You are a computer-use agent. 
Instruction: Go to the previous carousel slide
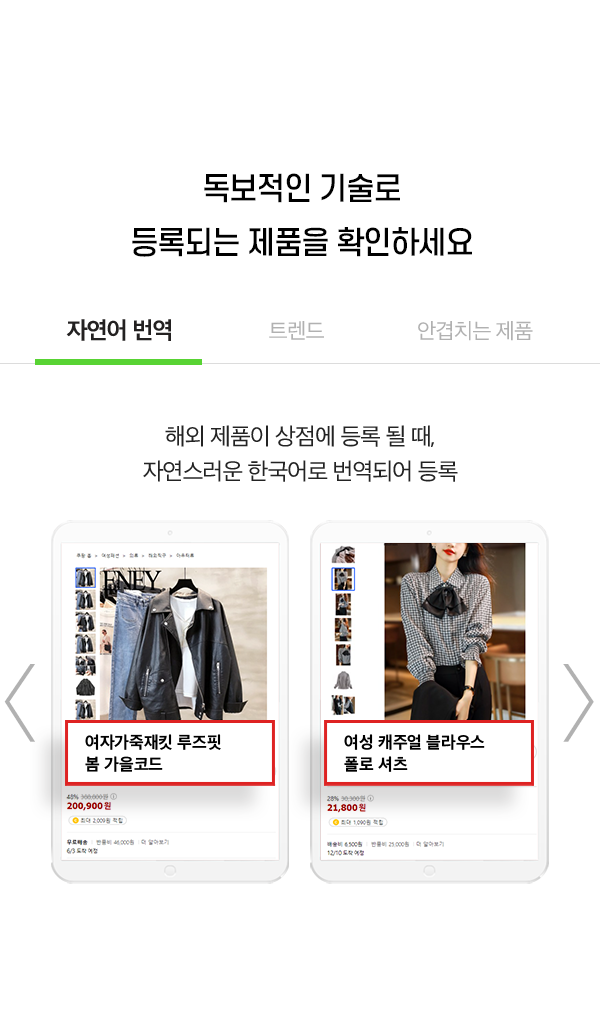point(21,702)
